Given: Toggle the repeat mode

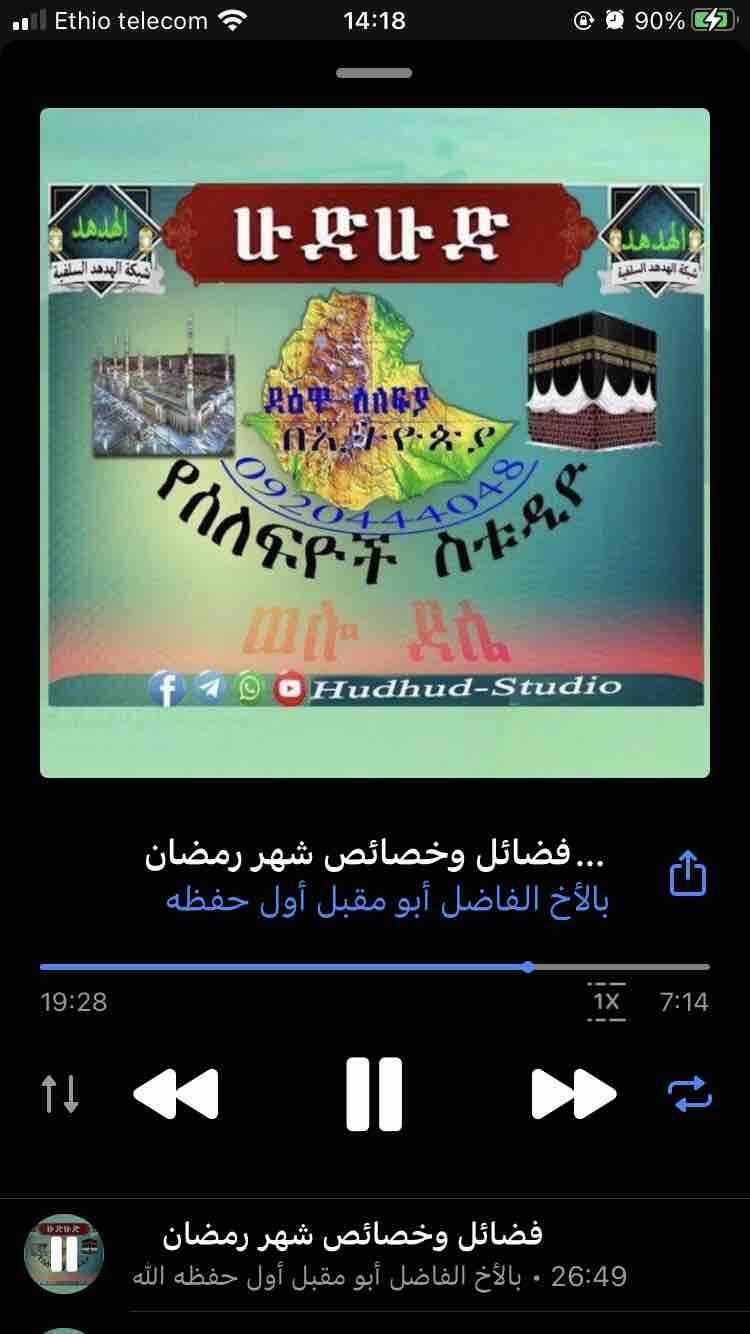Looking at the screenshot, I should point(689,1094).
